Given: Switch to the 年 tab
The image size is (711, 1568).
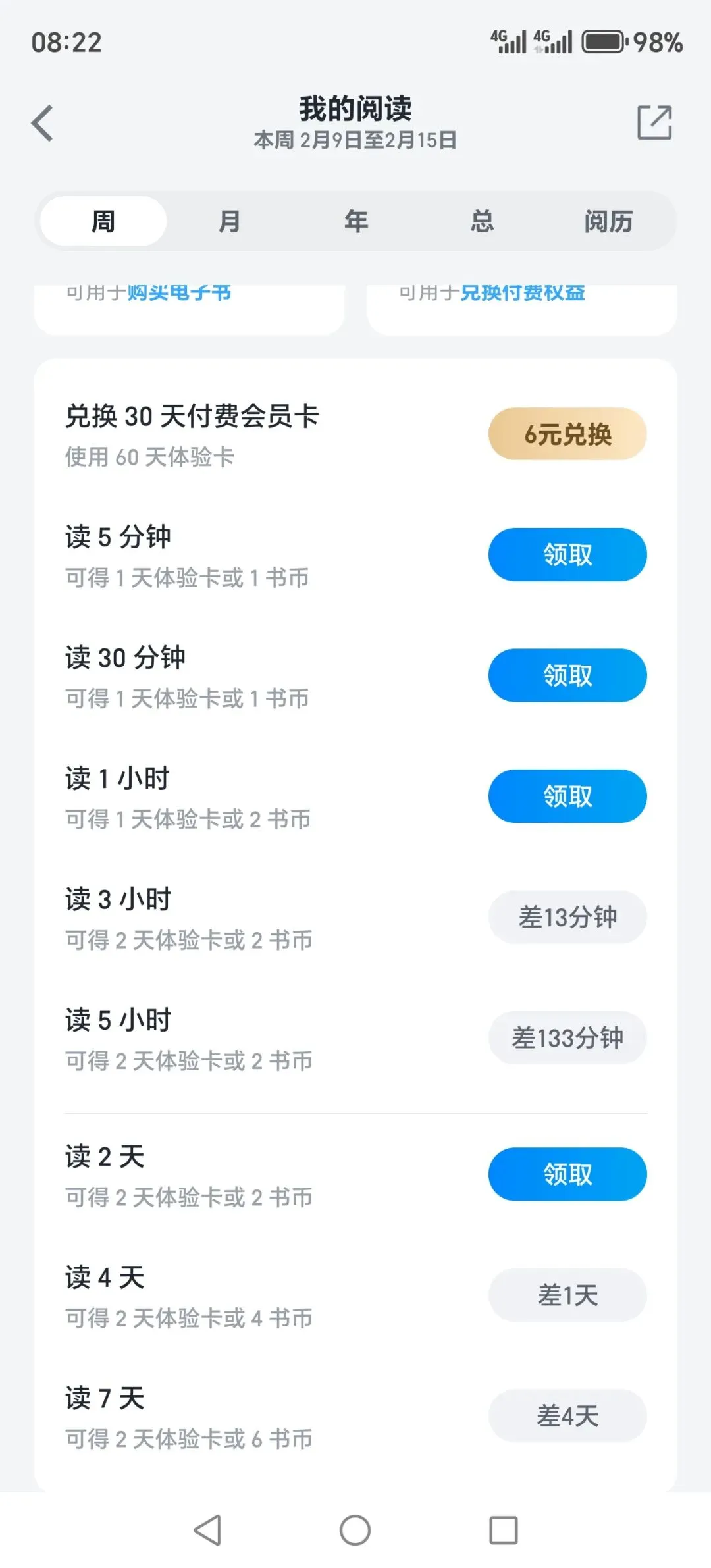Looking at the screenshot, I should point(356,221).
